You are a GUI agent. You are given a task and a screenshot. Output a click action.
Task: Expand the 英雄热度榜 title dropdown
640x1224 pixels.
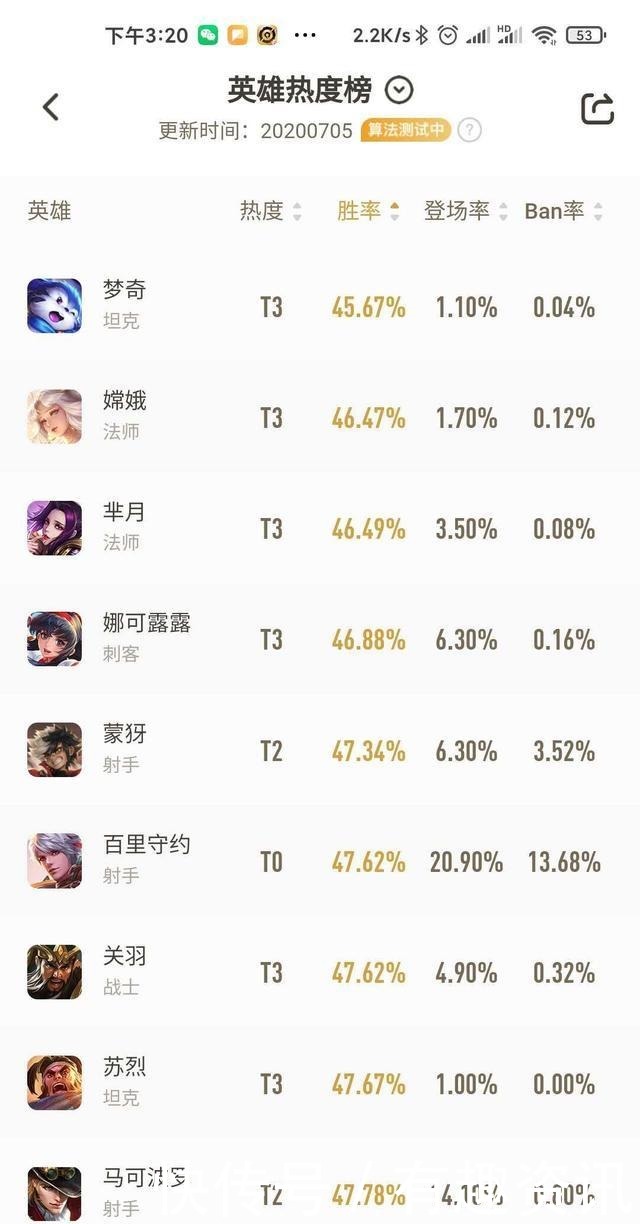pos(399,91)
